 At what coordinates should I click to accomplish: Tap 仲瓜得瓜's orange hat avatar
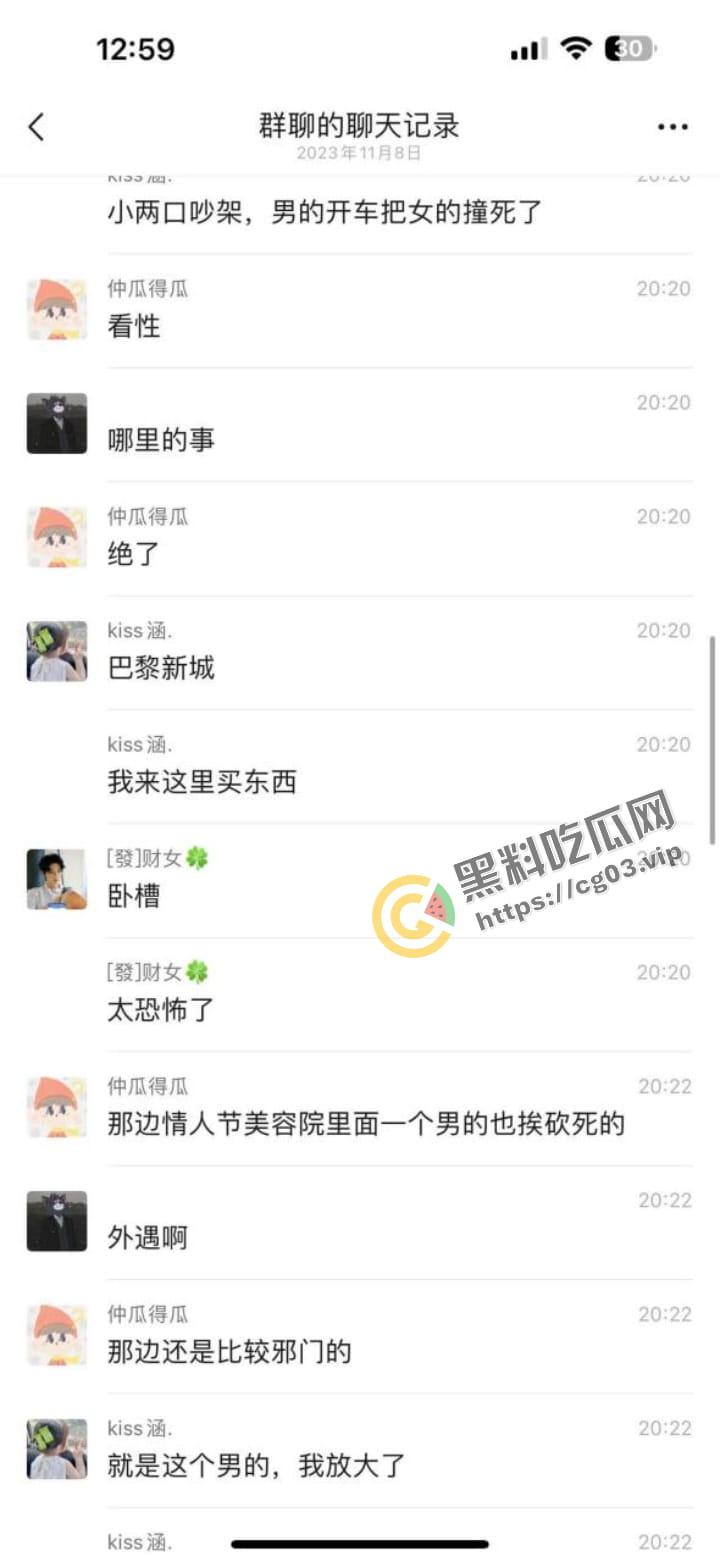click(x=55, y=309)
